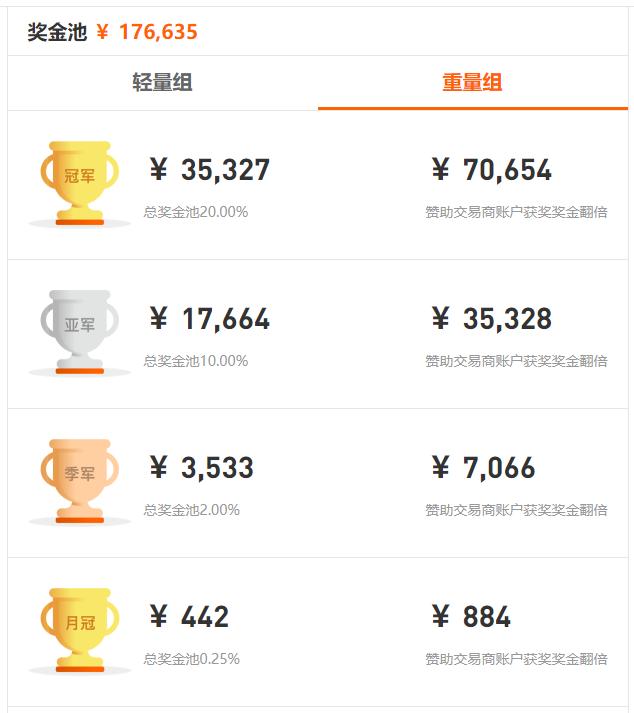Switch to the 轻量组 tab

pyautogui.click(x=162, y=83)
